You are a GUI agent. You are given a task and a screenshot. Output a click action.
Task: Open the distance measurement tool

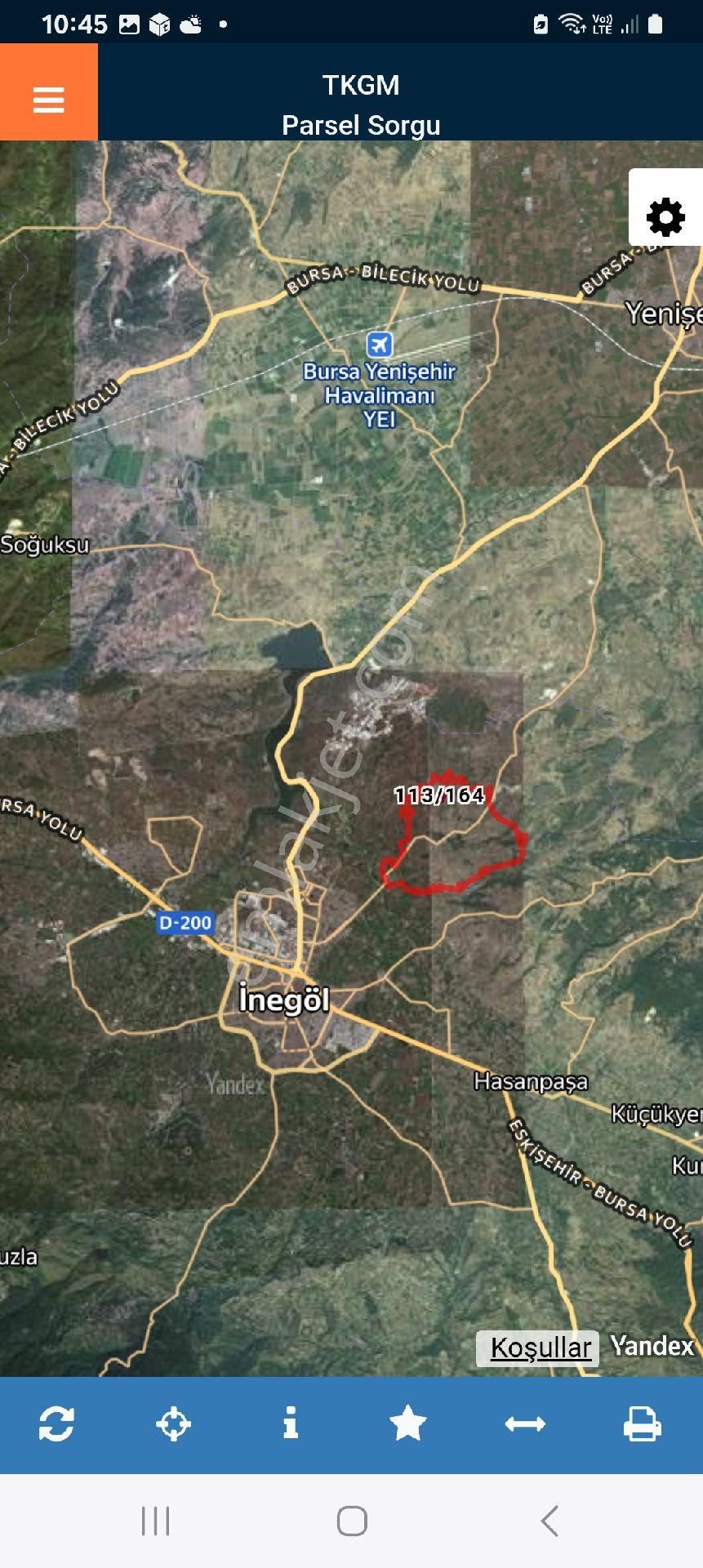525,1423
